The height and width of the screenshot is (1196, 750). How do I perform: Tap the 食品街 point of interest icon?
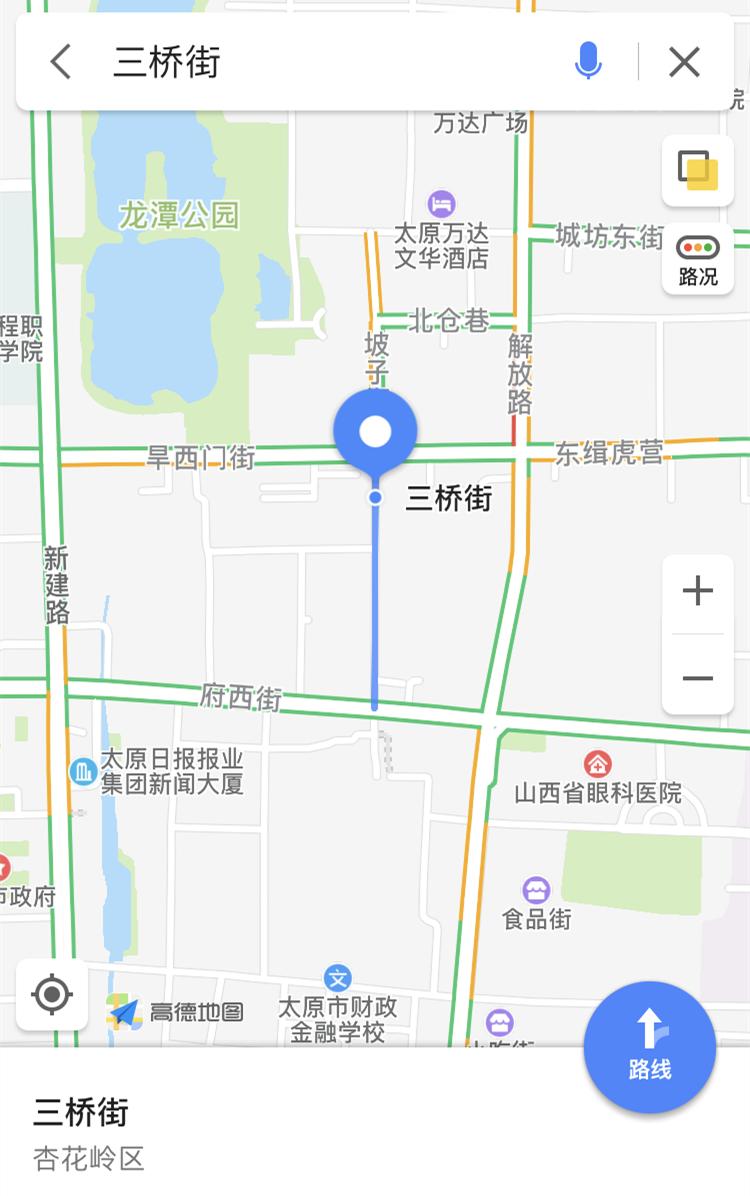click(536, 889)
